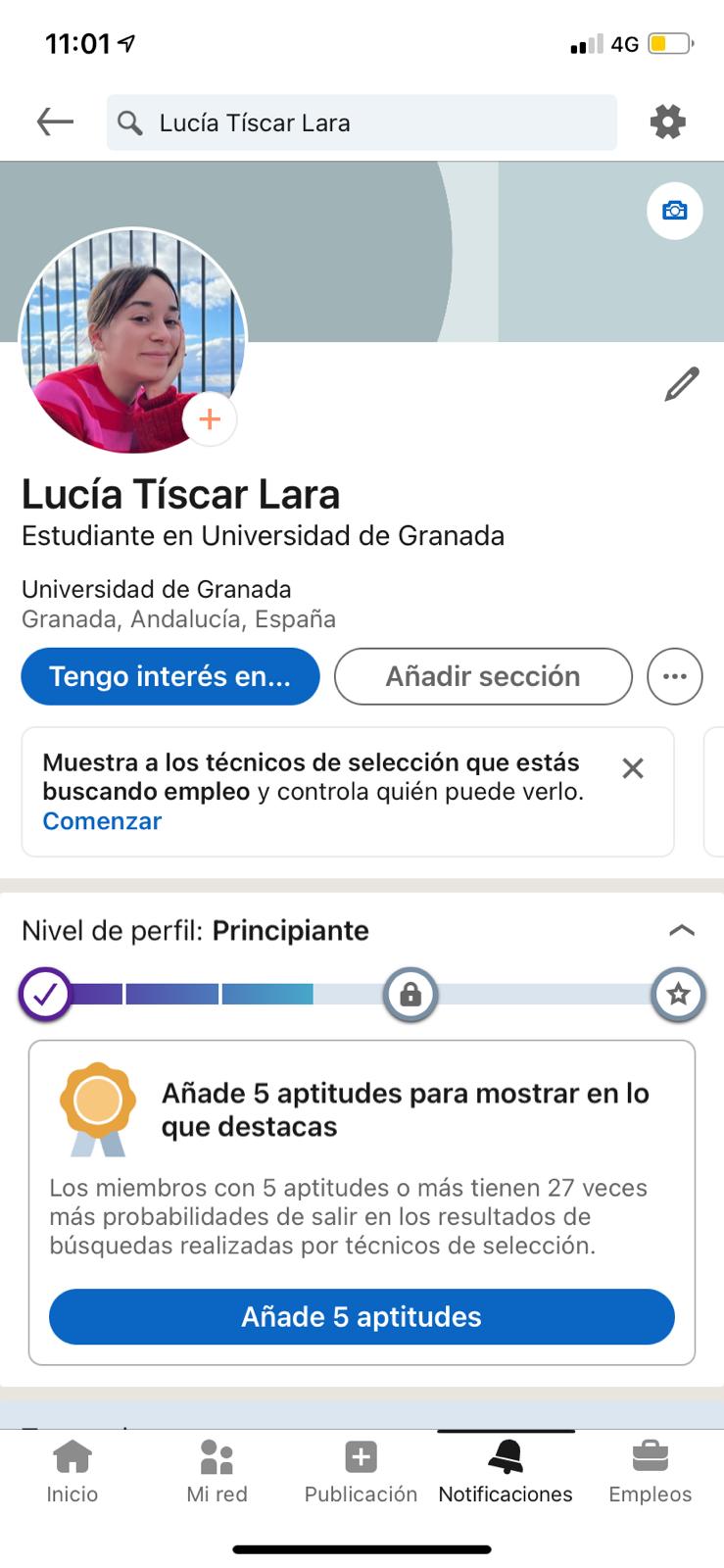Edit profile intro with the pencil icon
Image resolution: width=724 pixels, height=1568 pixels.
682,384
